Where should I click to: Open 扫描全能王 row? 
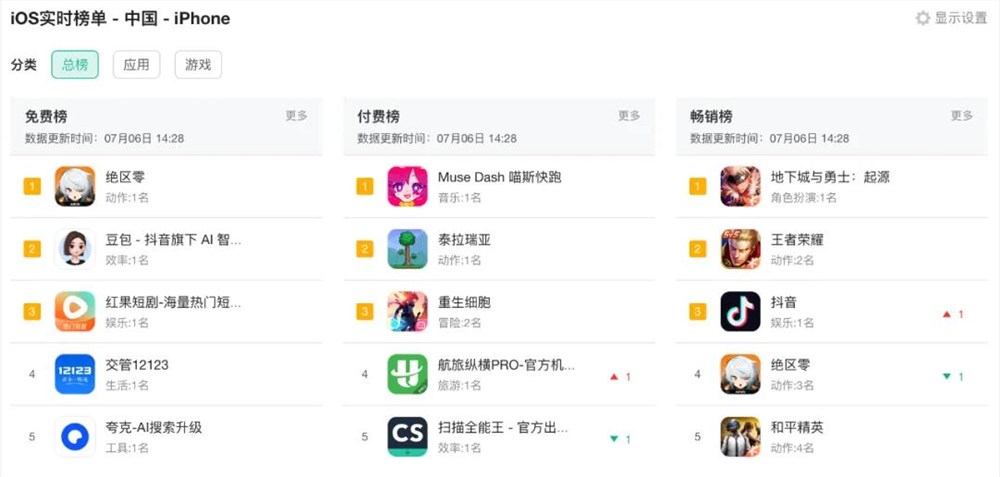(x=502, y=427)
